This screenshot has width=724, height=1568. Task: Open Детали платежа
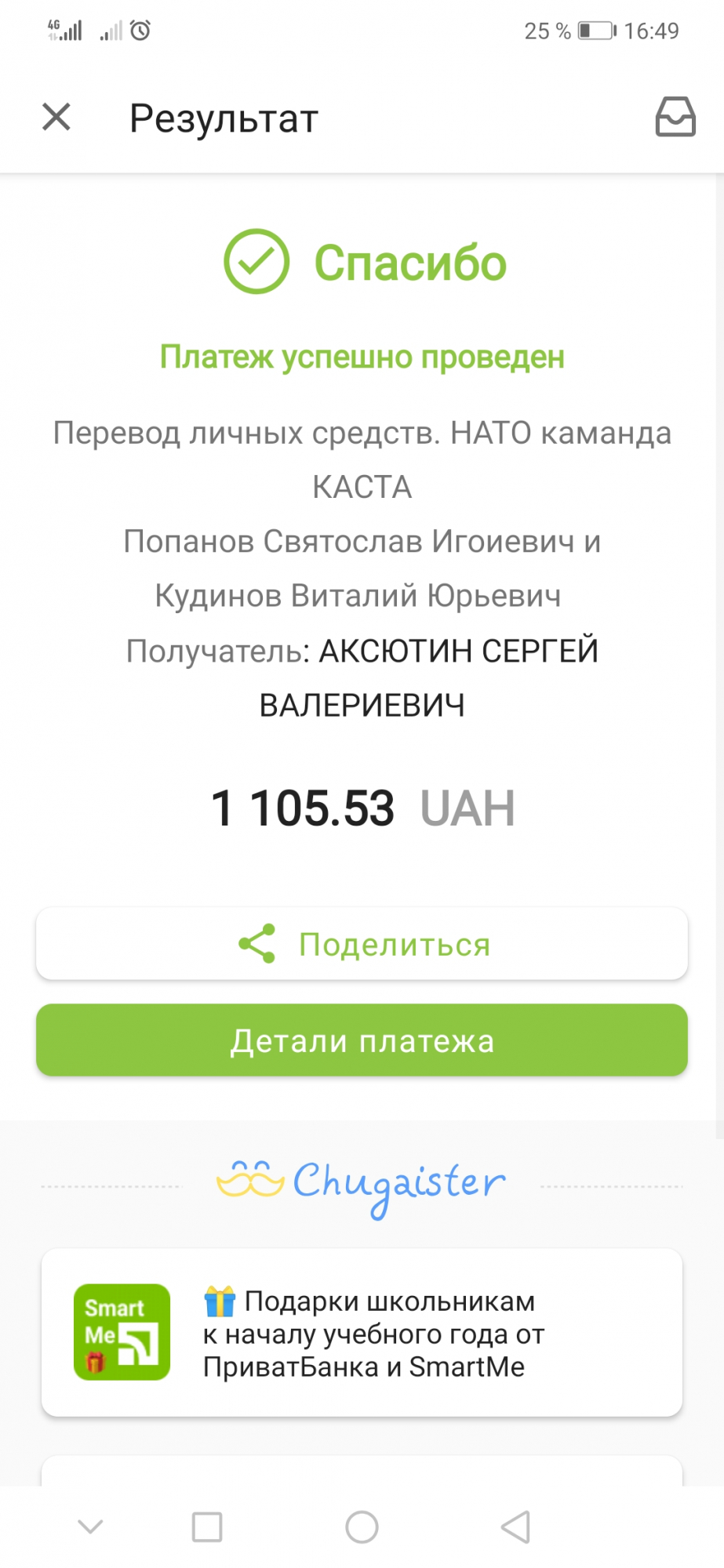[362, 1040]
